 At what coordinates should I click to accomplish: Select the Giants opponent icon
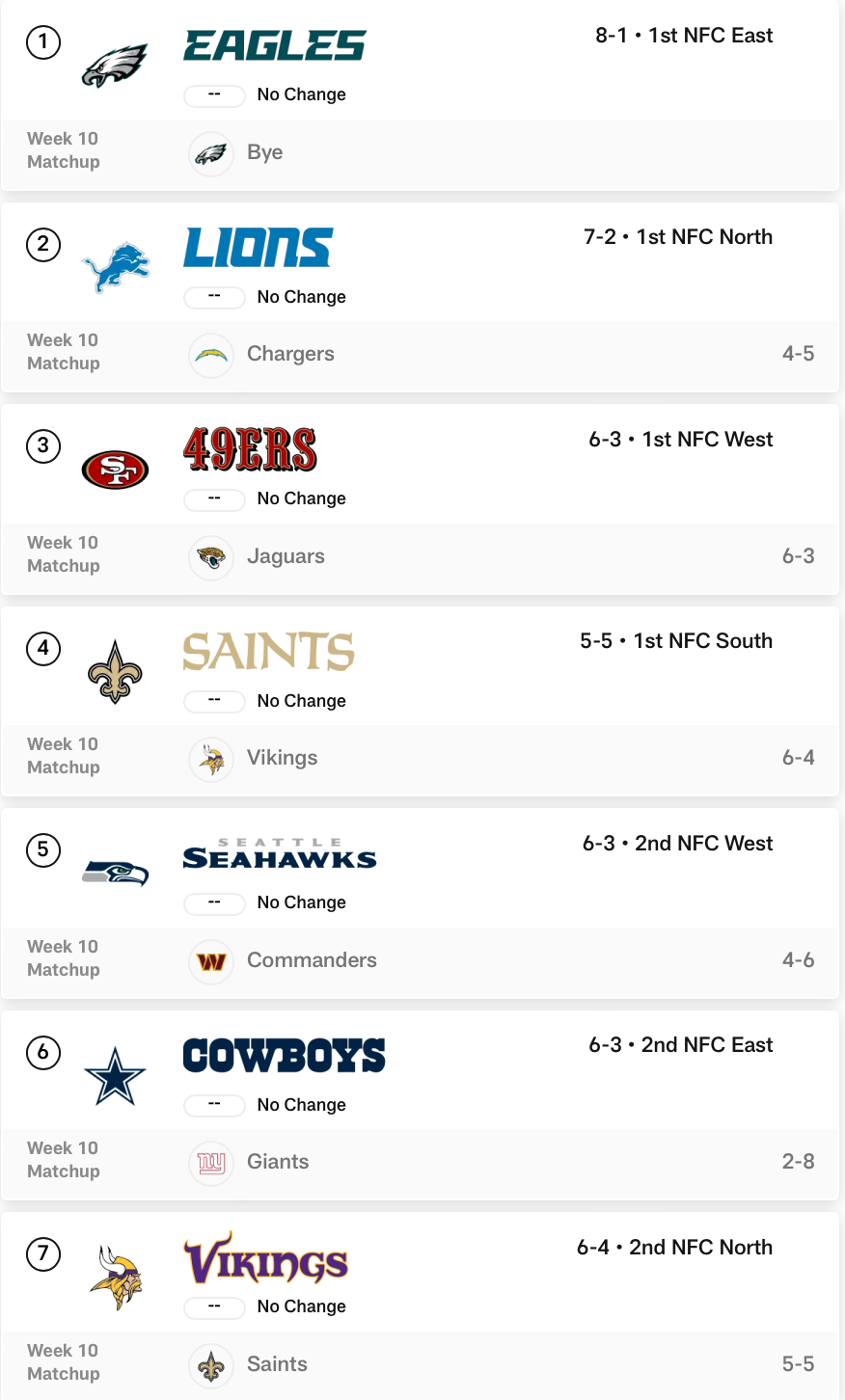coord(210,1163)
